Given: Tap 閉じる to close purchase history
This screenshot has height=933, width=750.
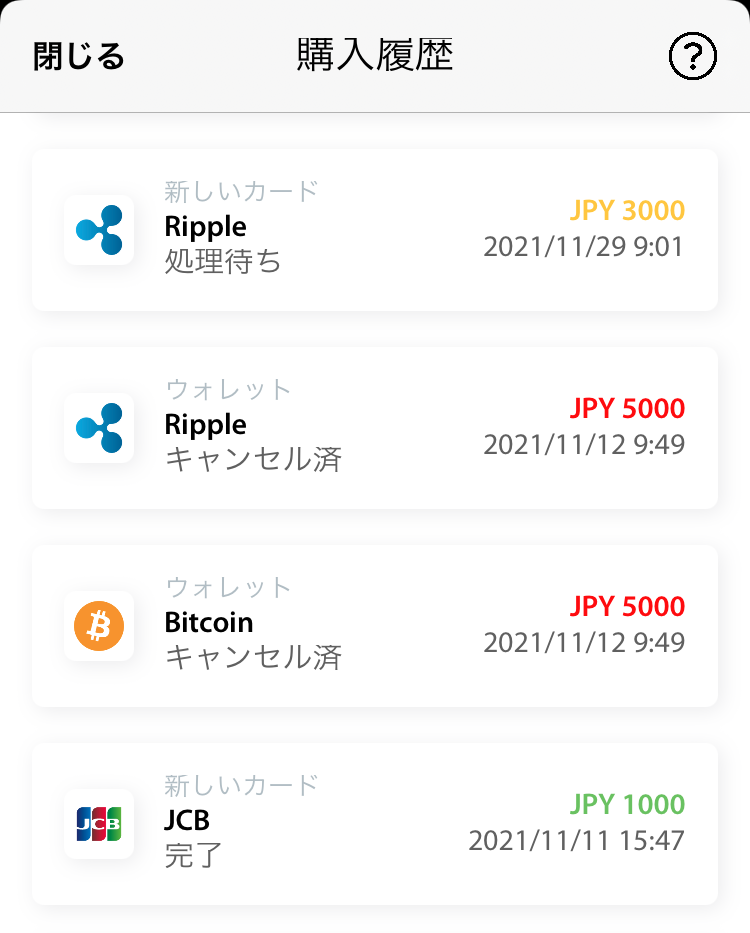Looking at the screenshot, I should (79, 57).
